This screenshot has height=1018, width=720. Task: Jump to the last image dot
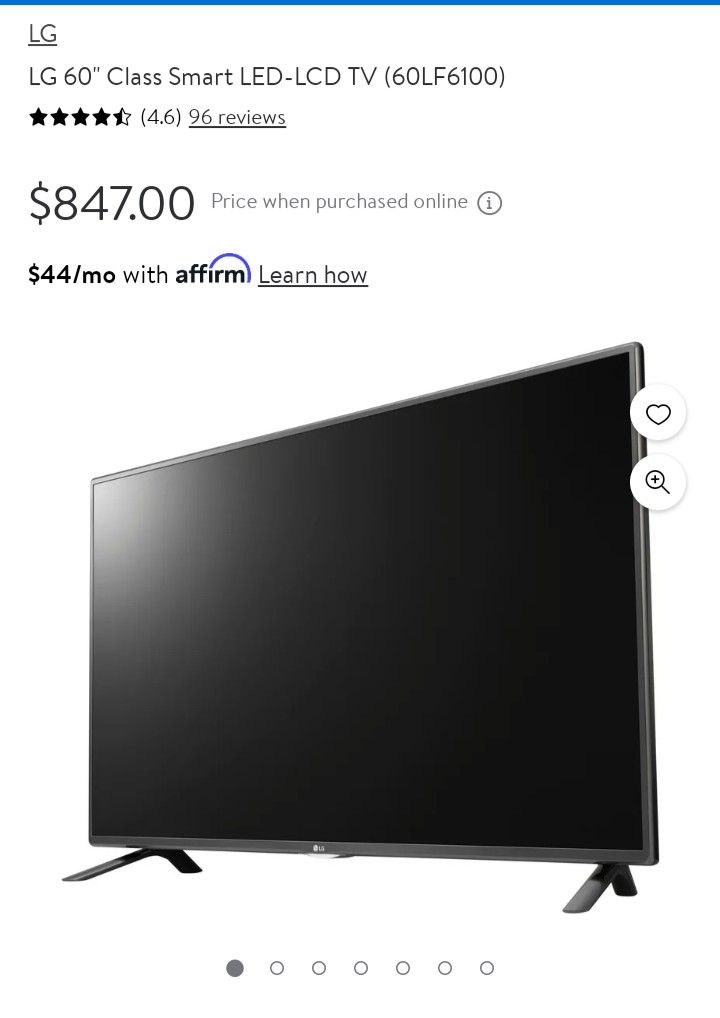[487, 968]
